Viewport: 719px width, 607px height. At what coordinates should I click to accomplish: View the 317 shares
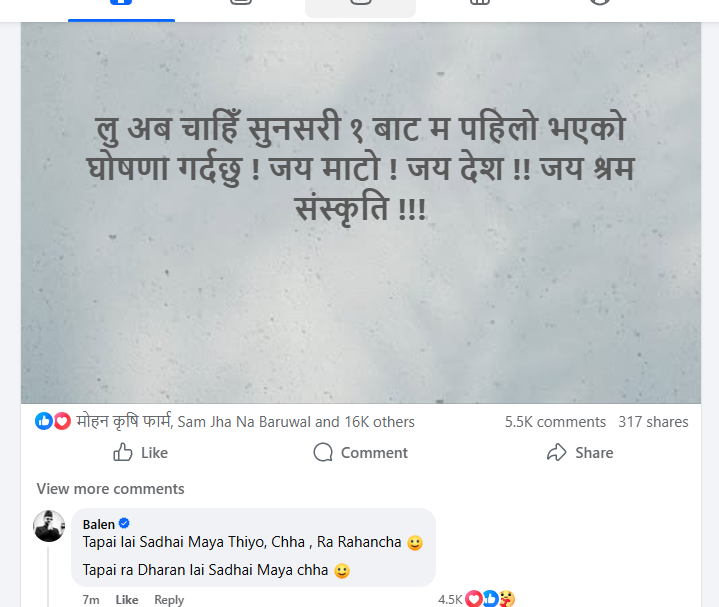pos(653,422)
